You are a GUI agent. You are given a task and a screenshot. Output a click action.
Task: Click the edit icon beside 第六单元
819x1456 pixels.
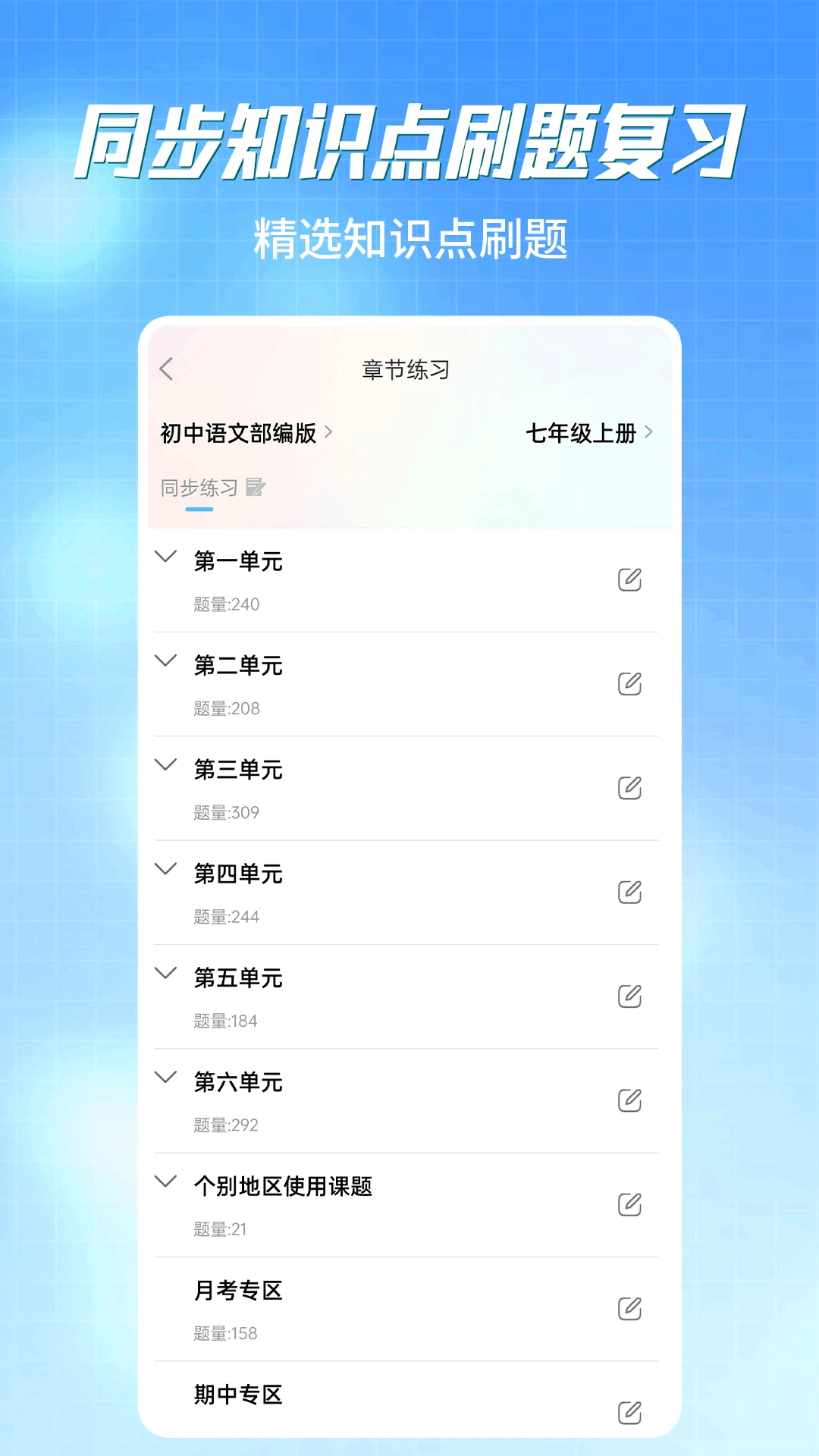(x=630, y=1103)
